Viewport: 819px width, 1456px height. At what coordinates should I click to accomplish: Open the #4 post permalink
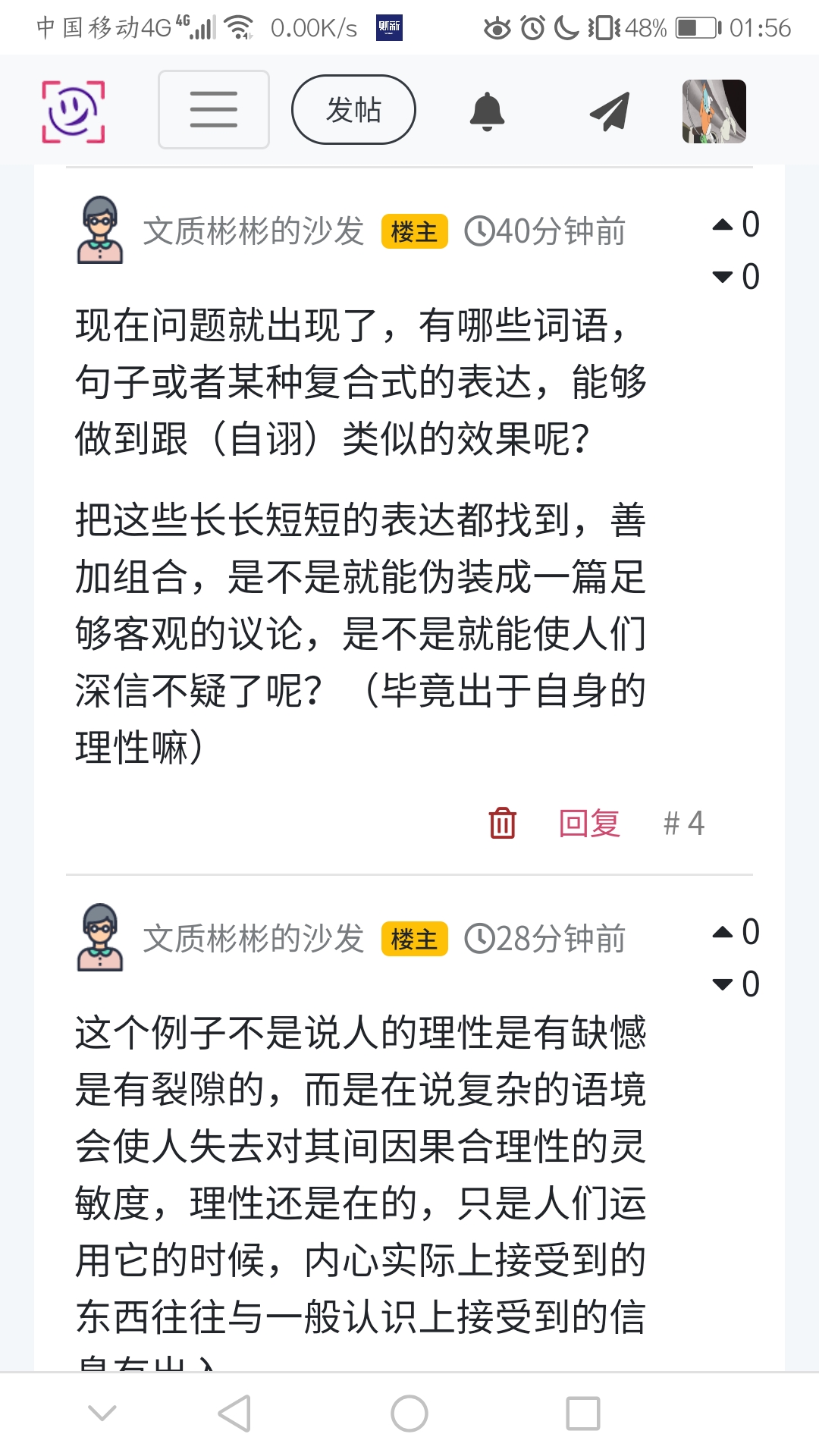point(683,823)
